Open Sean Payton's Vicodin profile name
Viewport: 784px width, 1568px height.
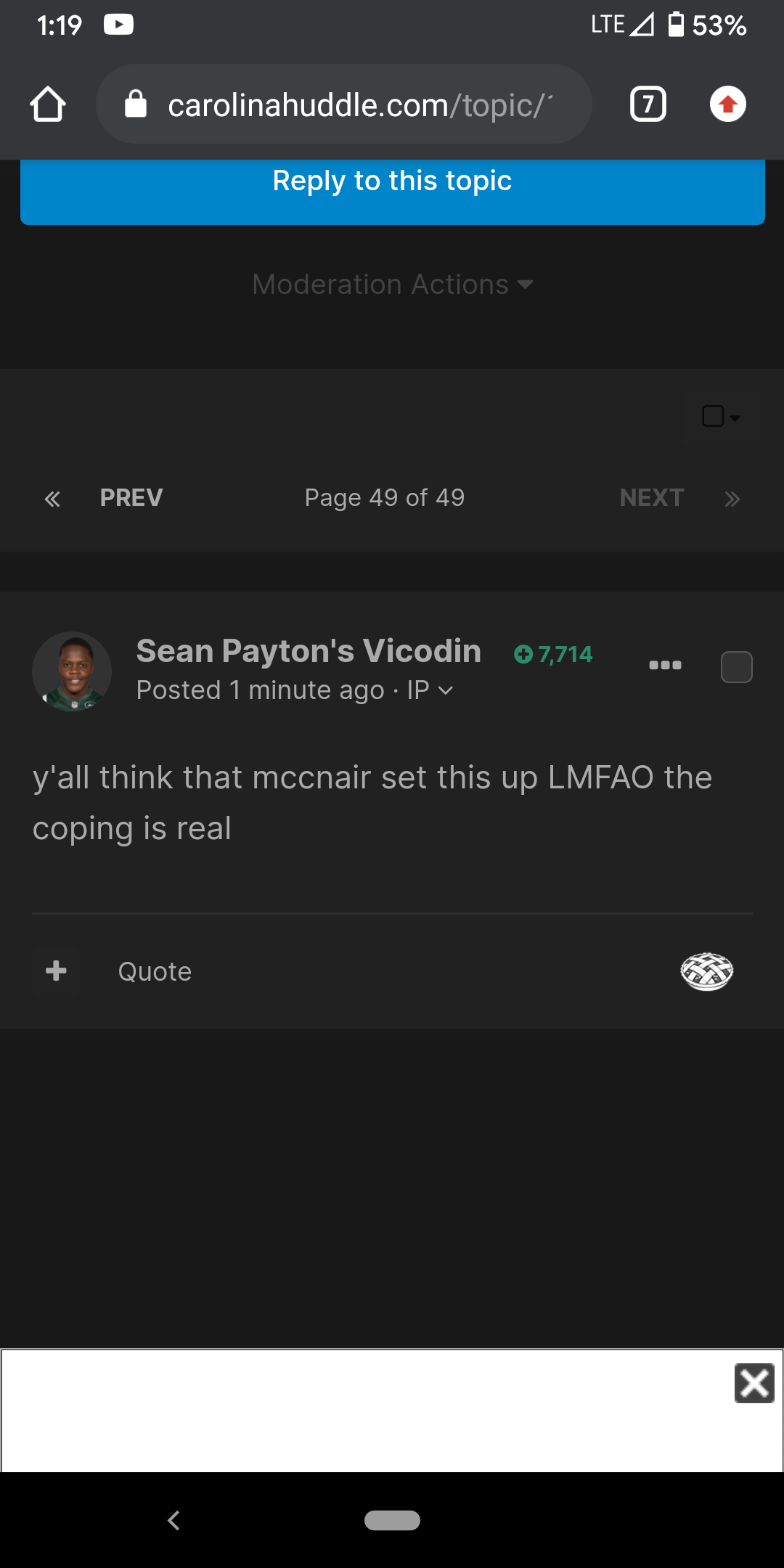(x=309, y=651)
